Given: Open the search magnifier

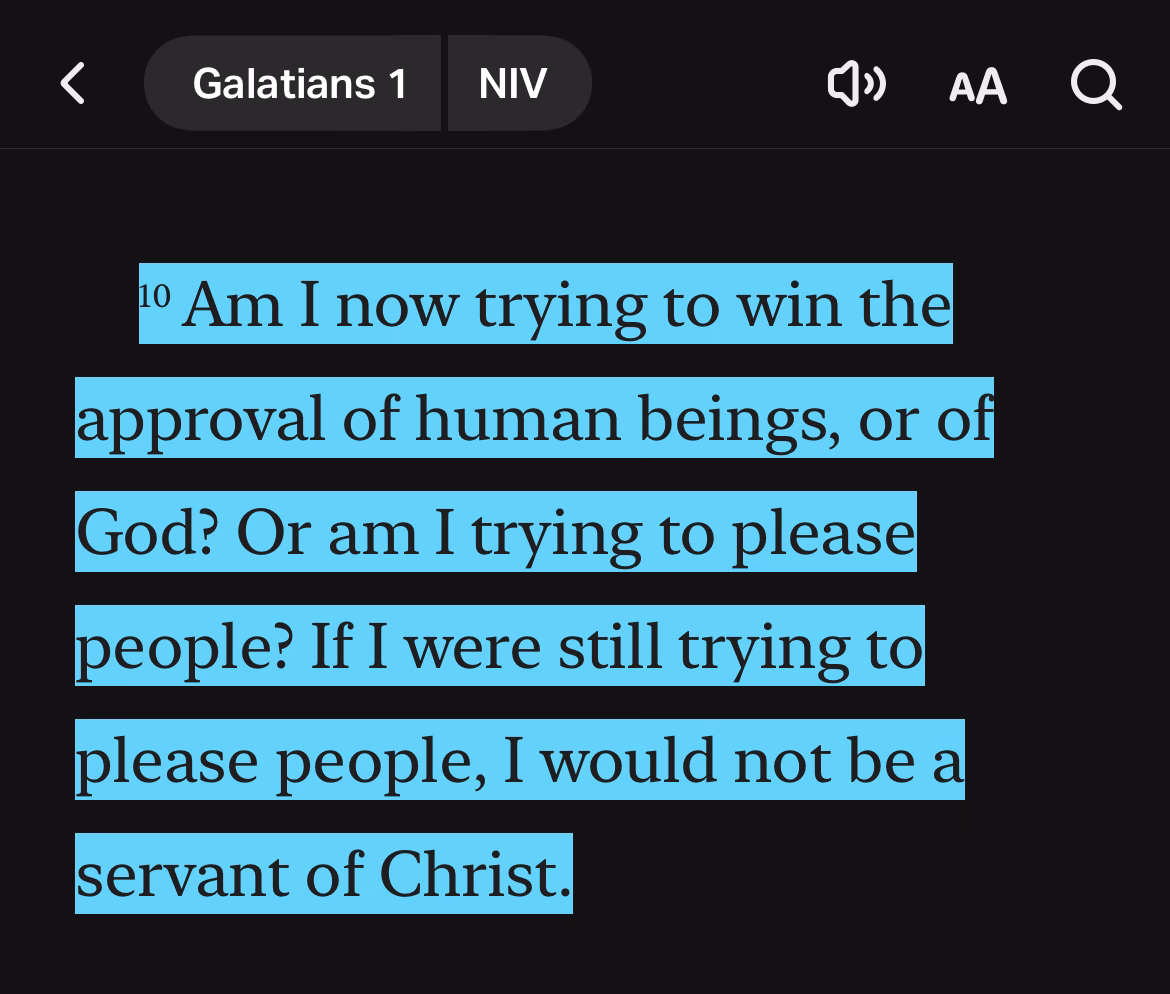Looking at the screenshot, I should tap(1096, 85).
